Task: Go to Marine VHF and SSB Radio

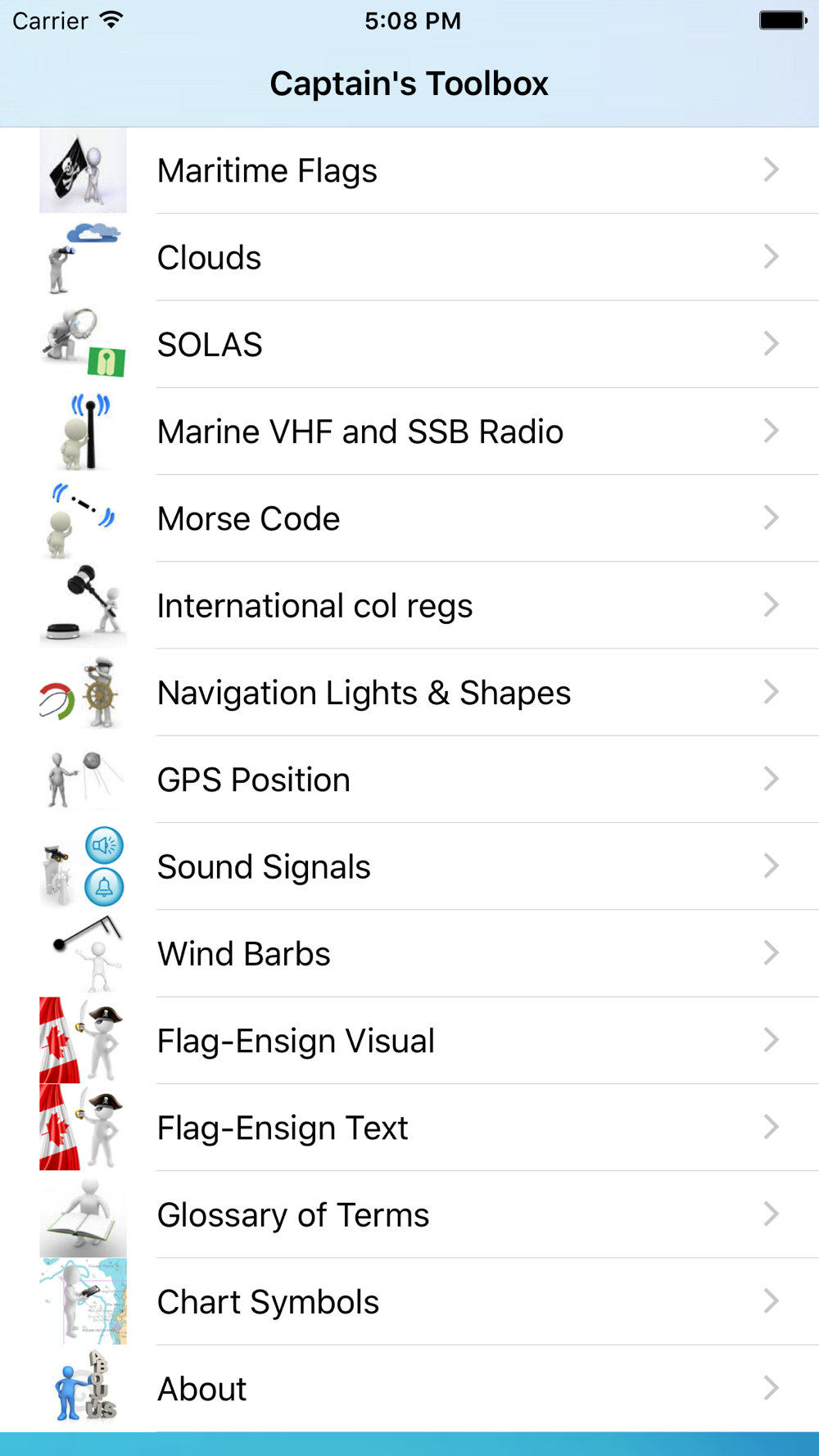Action: 409,432
